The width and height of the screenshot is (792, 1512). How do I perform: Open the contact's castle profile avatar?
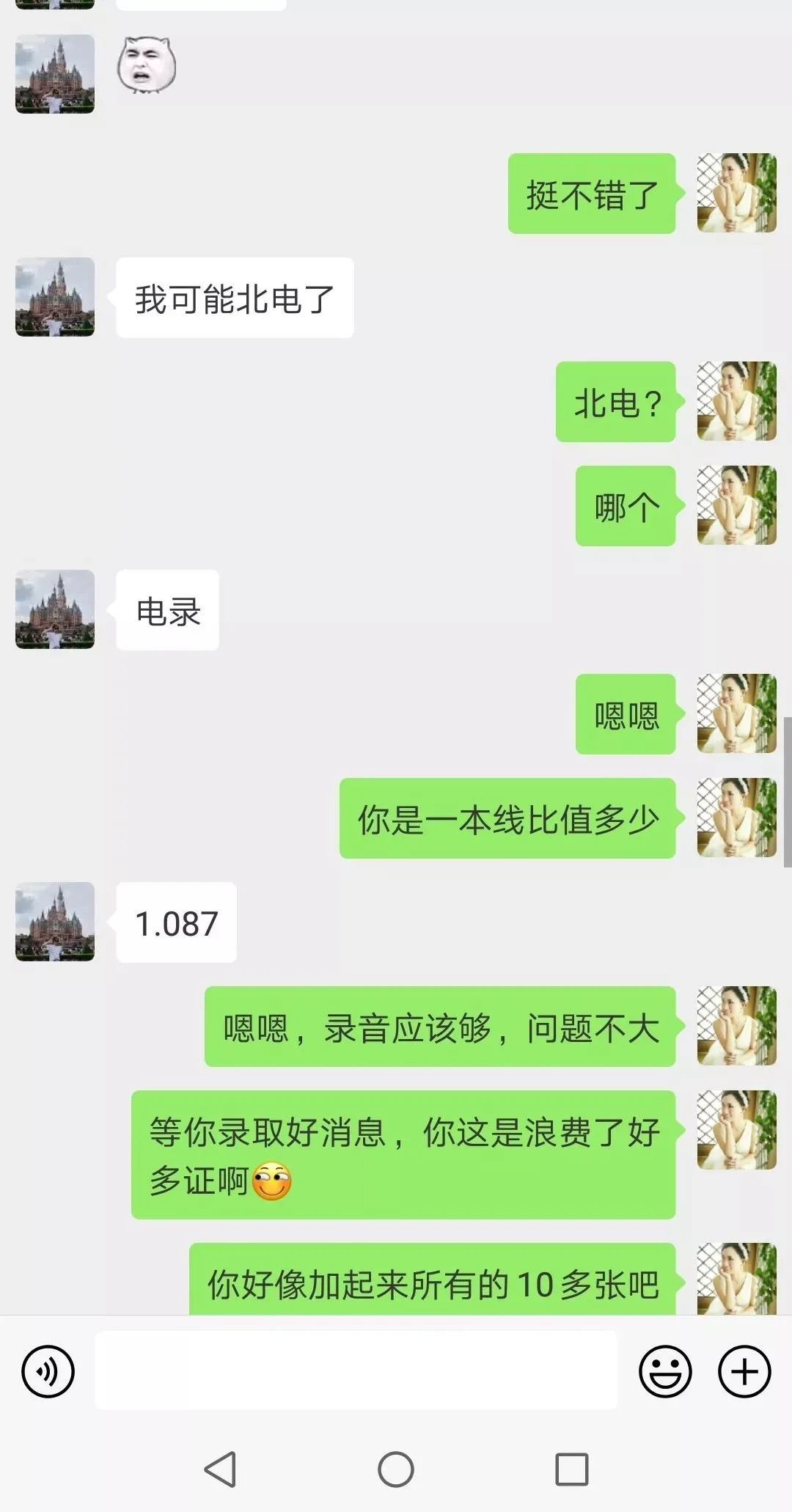(x=54, y=75)
